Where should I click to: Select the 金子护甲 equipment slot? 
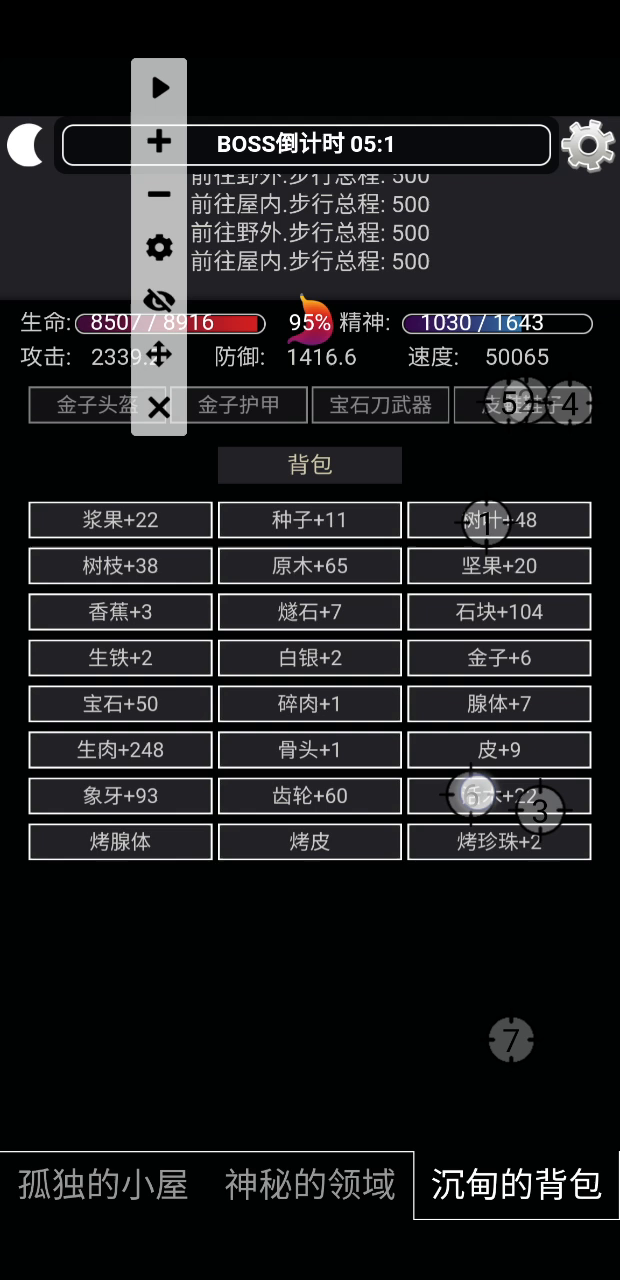(238, 405)
